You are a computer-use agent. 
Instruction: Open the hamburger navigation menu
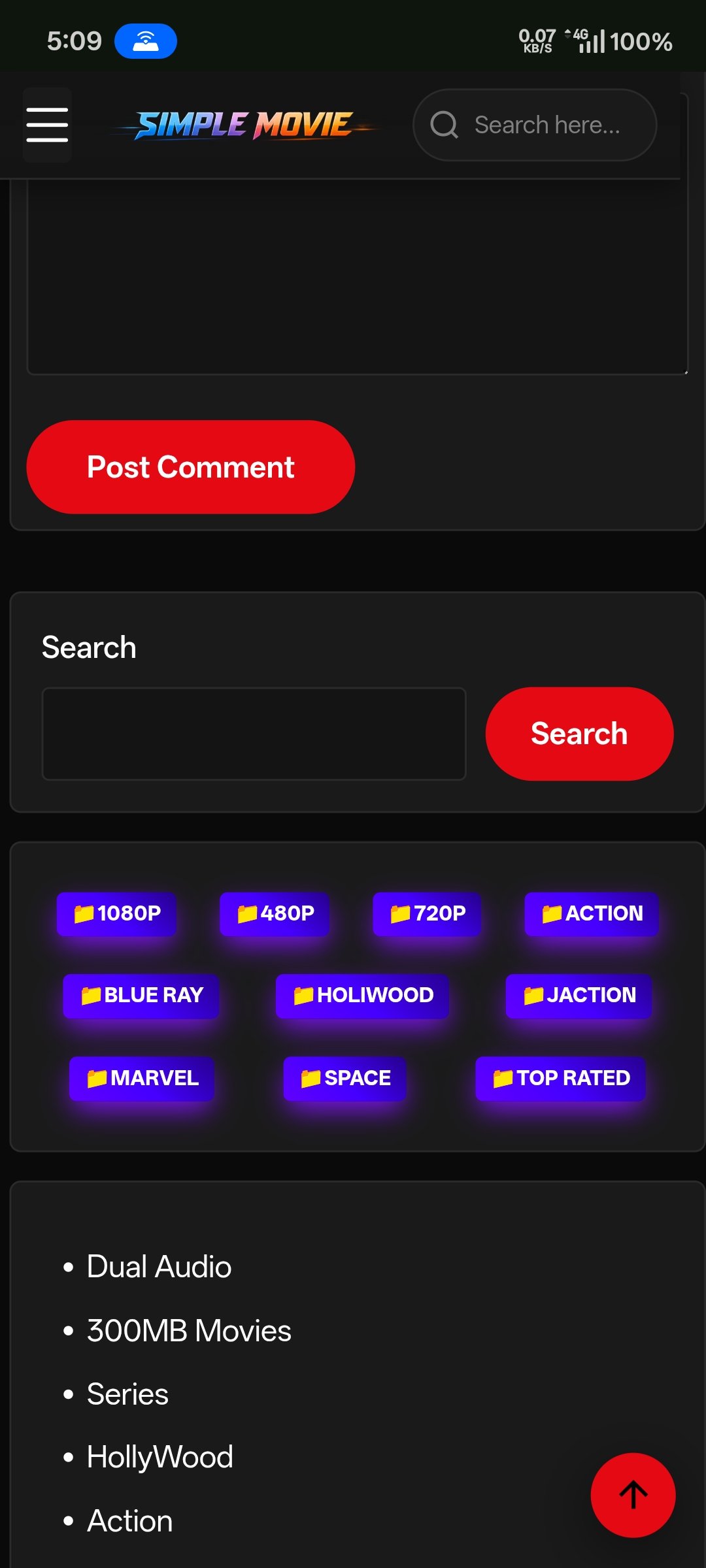46,125
